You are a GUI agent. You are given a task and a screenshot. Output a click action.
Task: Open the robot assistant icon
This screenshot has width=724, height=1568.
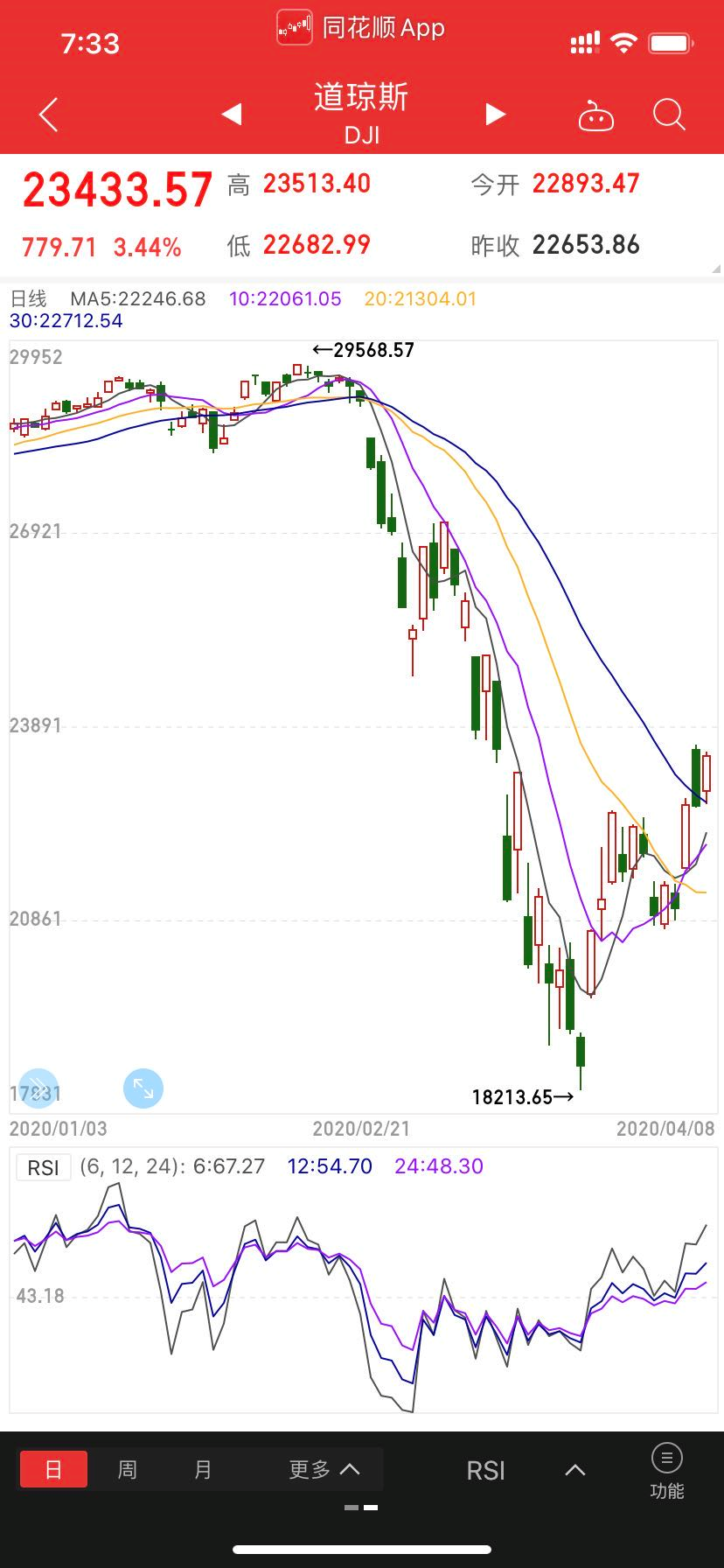596,115
